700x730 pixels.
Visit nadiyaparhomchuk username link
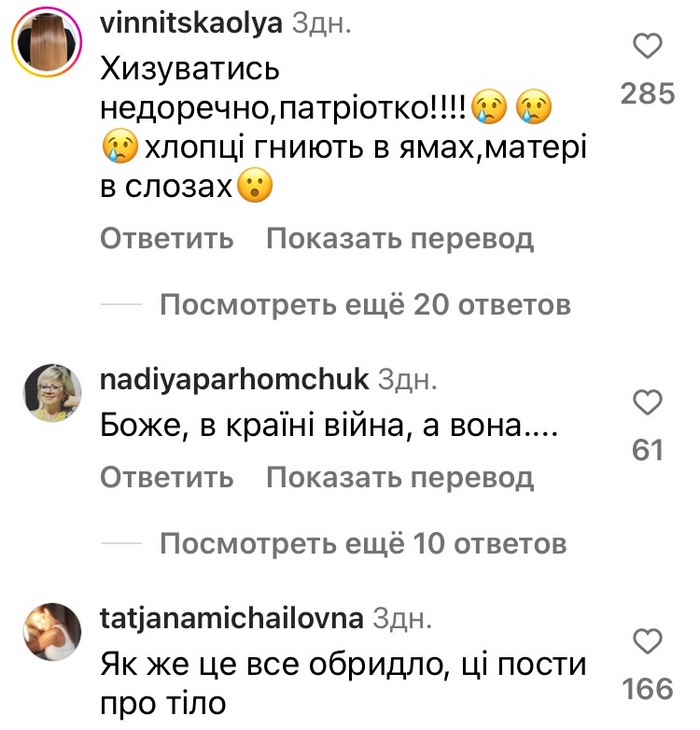(235, 380)
